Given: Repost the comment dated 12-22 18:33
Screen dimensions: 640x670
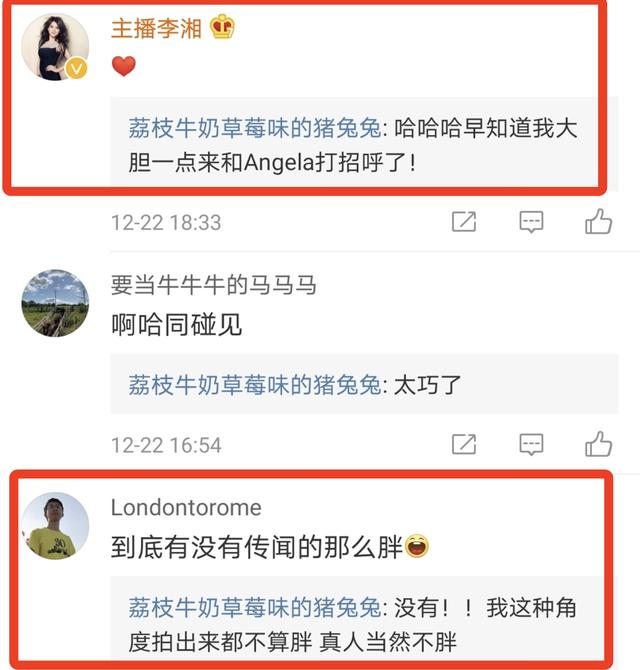Looking at the screenshot, I should click(x=464, y=221).
